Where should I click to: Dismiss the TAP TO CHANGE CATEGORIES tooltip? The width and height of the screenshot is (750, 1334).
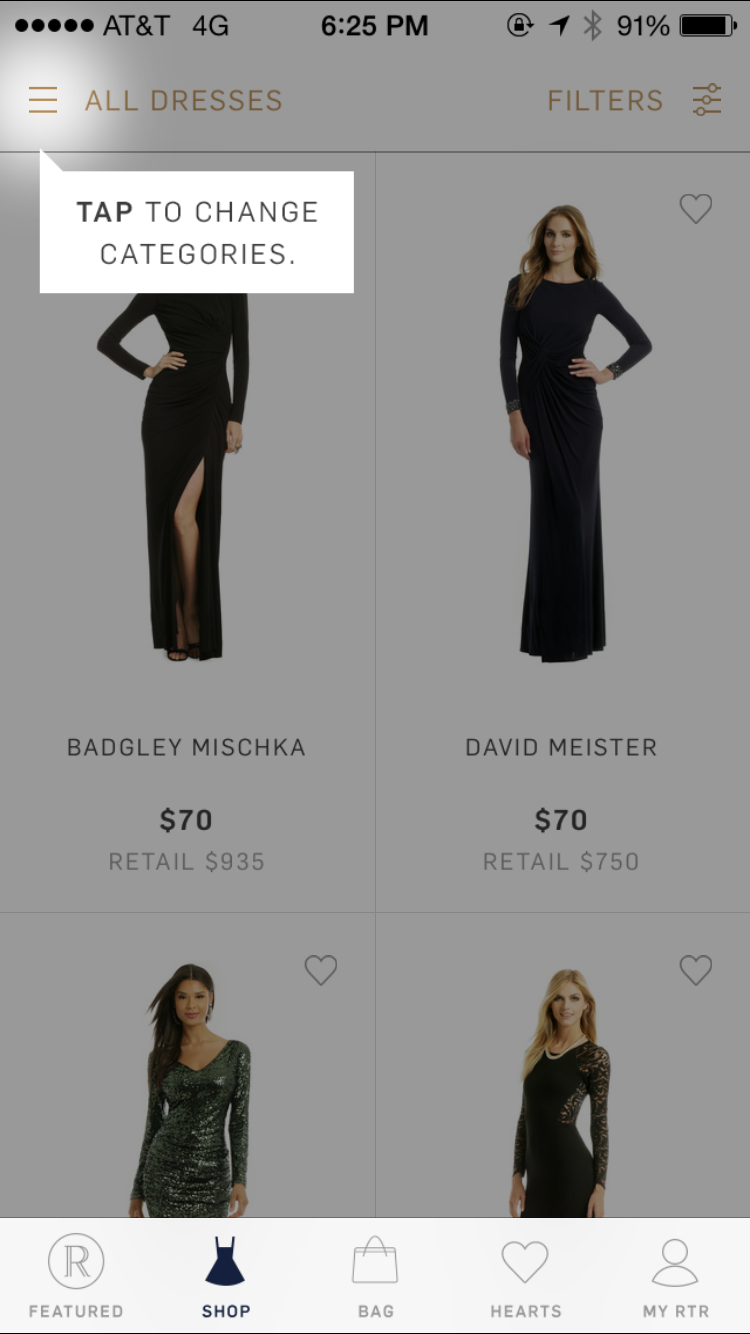point(197,231)
